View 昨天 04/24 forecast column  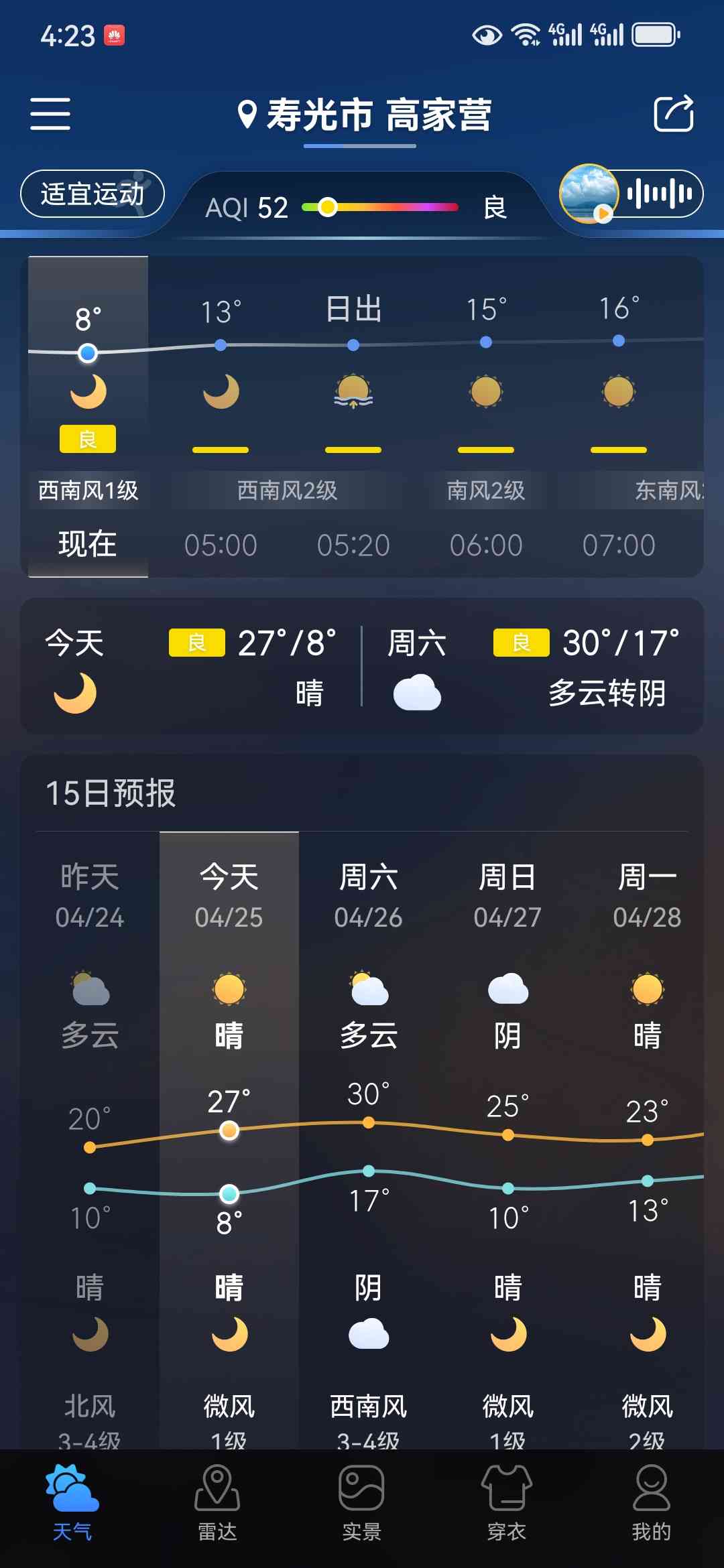pos(90,1139)
